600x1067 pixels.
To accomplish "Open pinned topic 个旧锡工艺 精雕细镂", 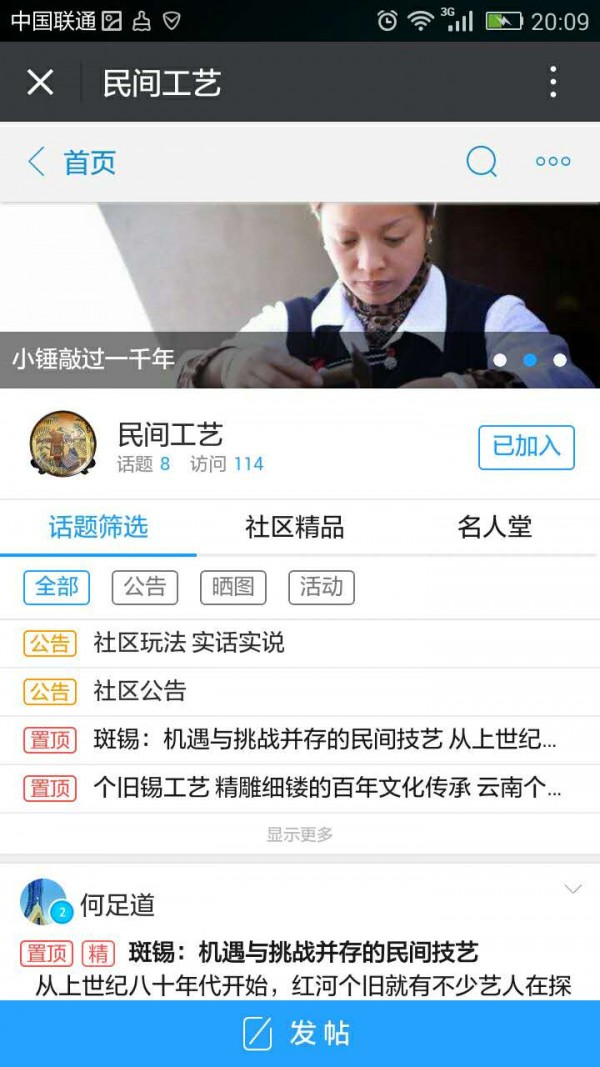I will pyautogui.click(x=327, y=788).
